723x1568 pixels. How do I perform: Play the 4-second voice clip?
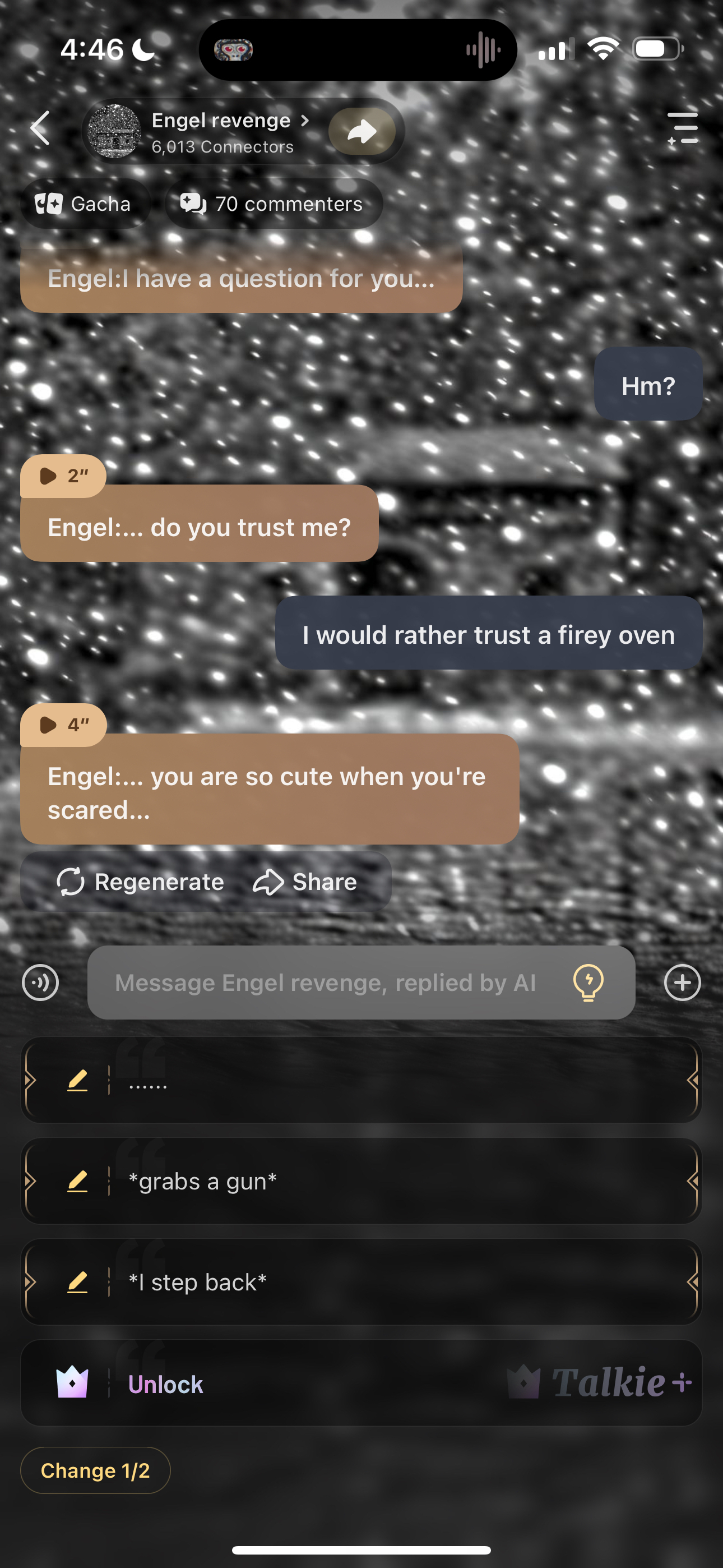(x=63, y=725)
